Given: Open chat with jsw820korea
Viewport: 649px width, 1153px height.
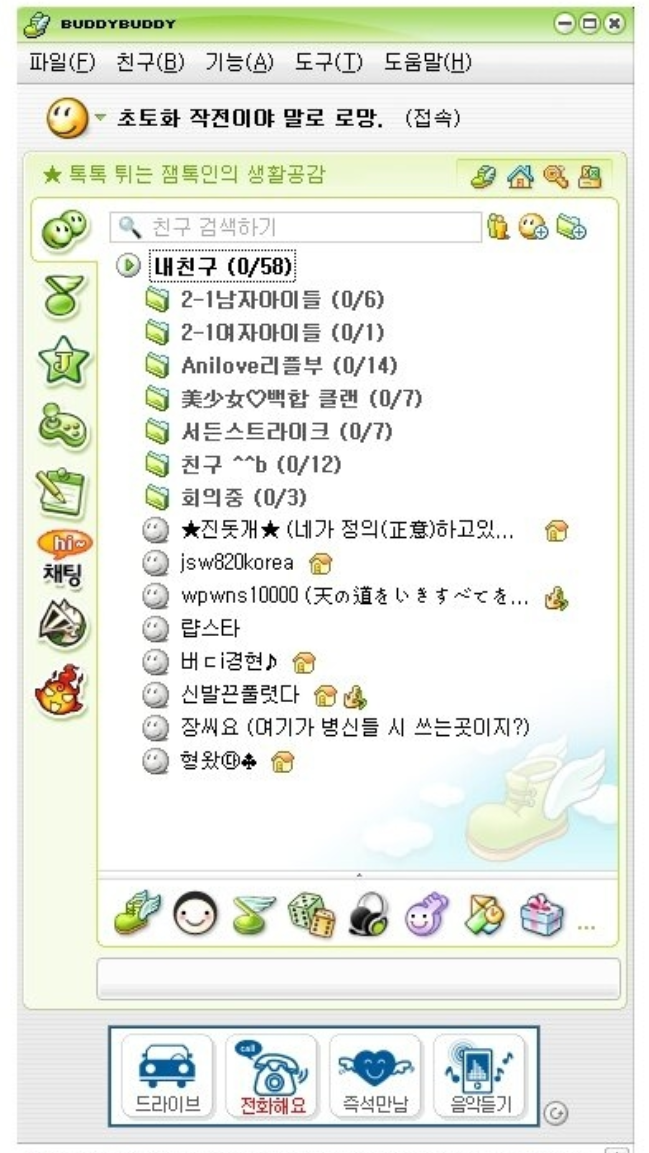Looking at the screenshot, I should [237, 563].
